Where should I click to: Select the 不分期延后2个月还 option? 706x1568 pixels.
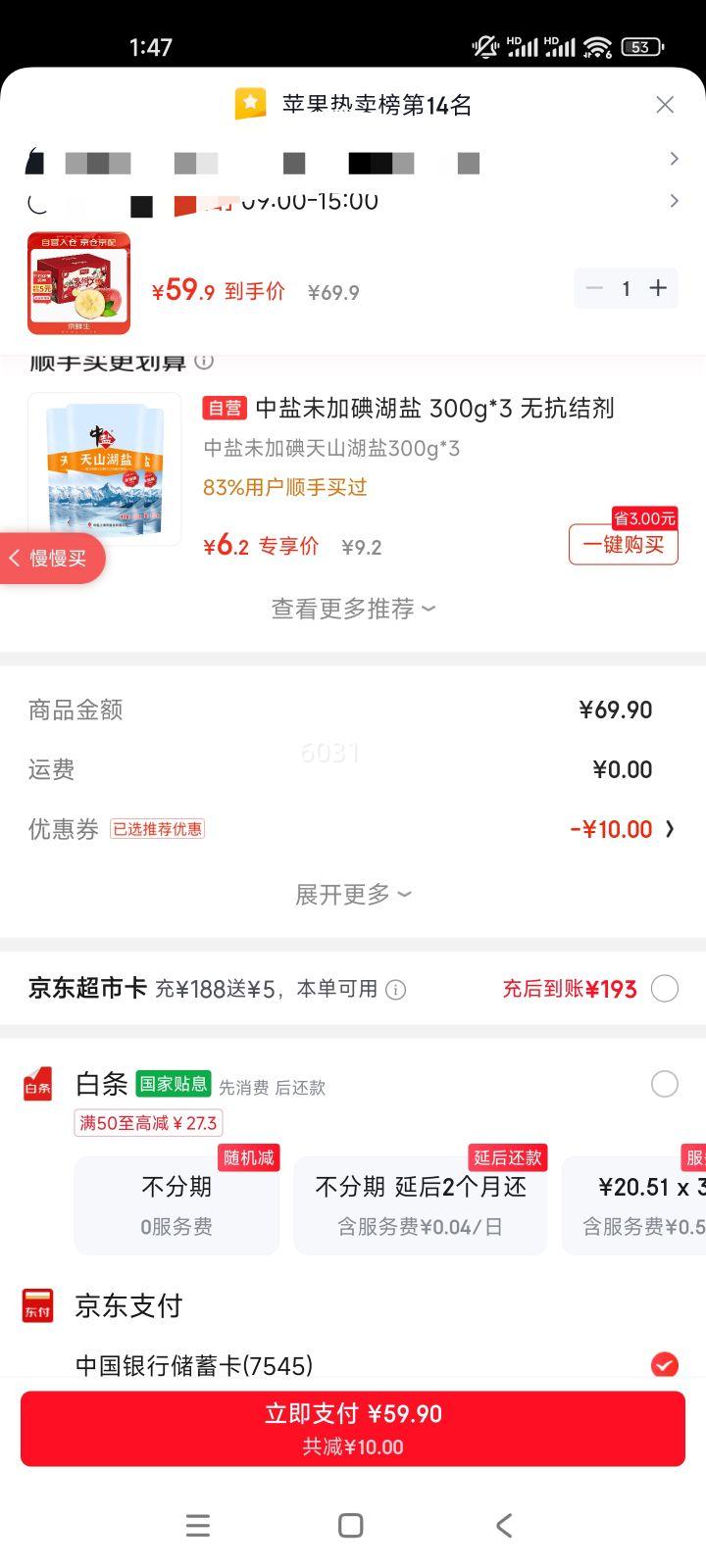pos(420,1204)
